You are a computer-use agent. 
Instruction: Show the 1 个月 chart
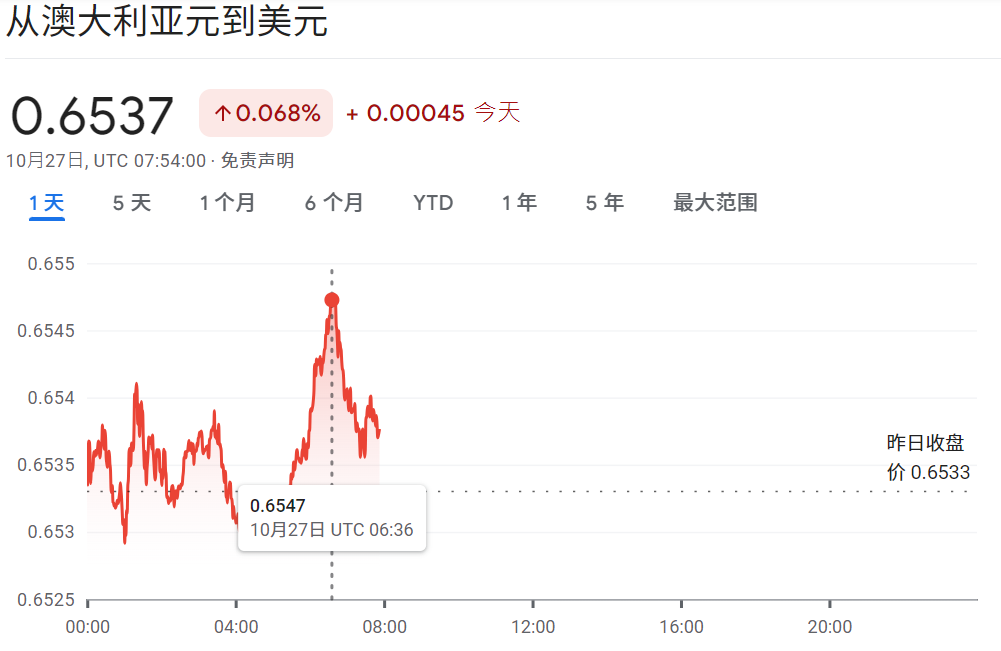(x=228, y=203)
